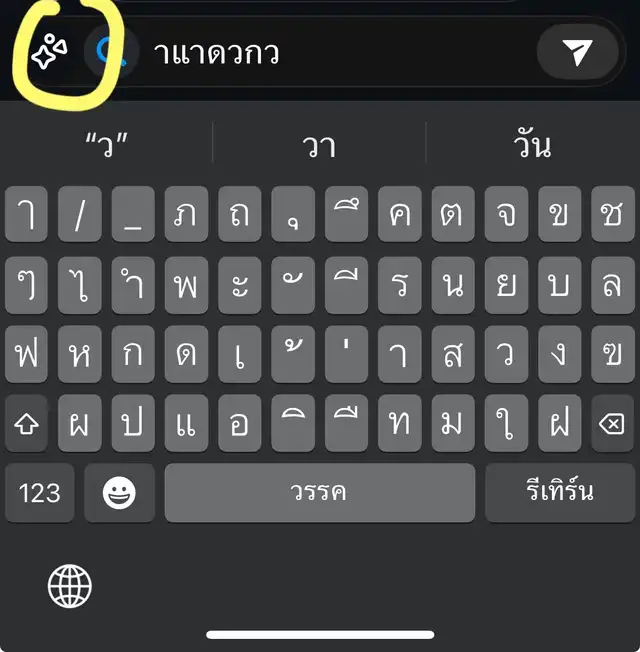This screenshot has width=640, height=652.
Task: Type the letter ร
Action: 400,285
